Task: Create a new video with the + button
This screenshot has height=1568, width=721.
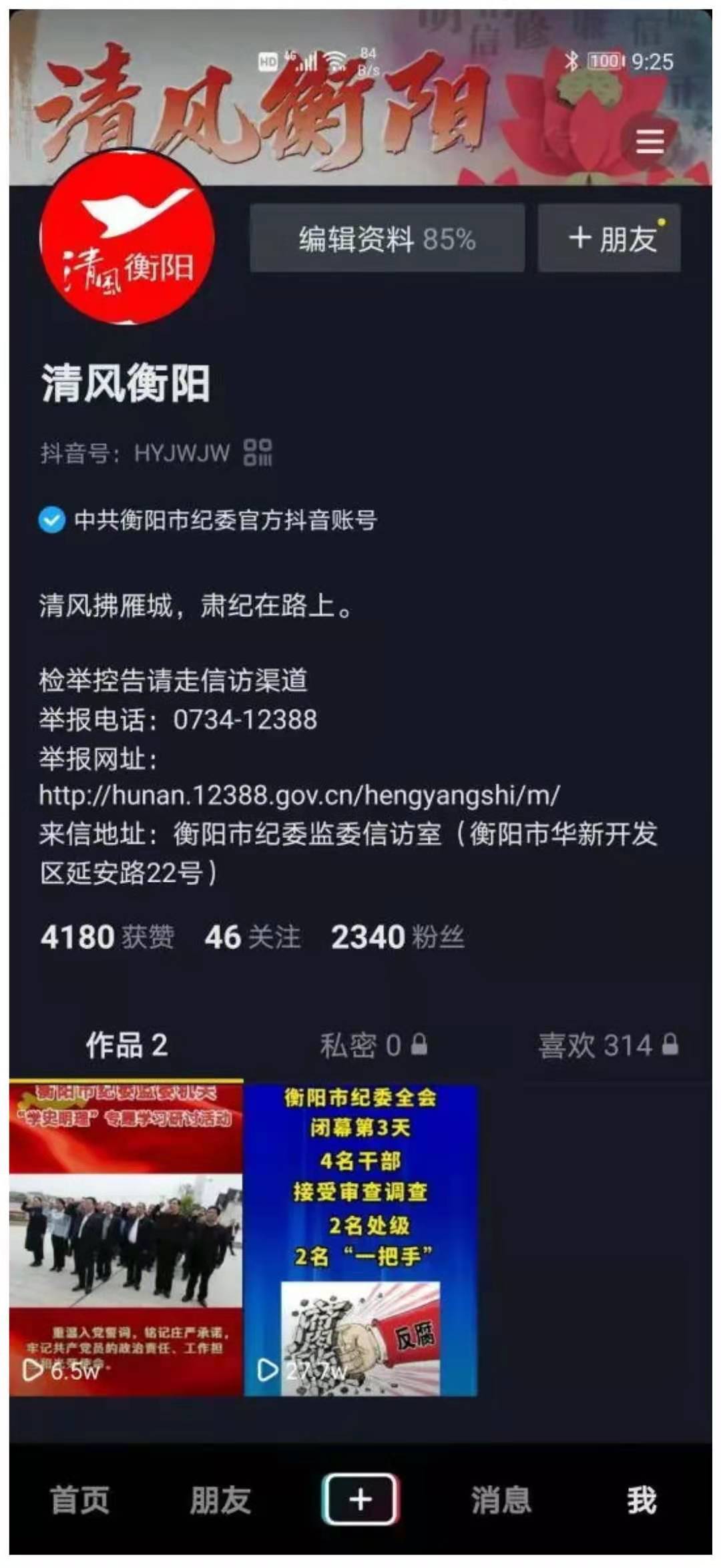Action: pos(360,1499)
